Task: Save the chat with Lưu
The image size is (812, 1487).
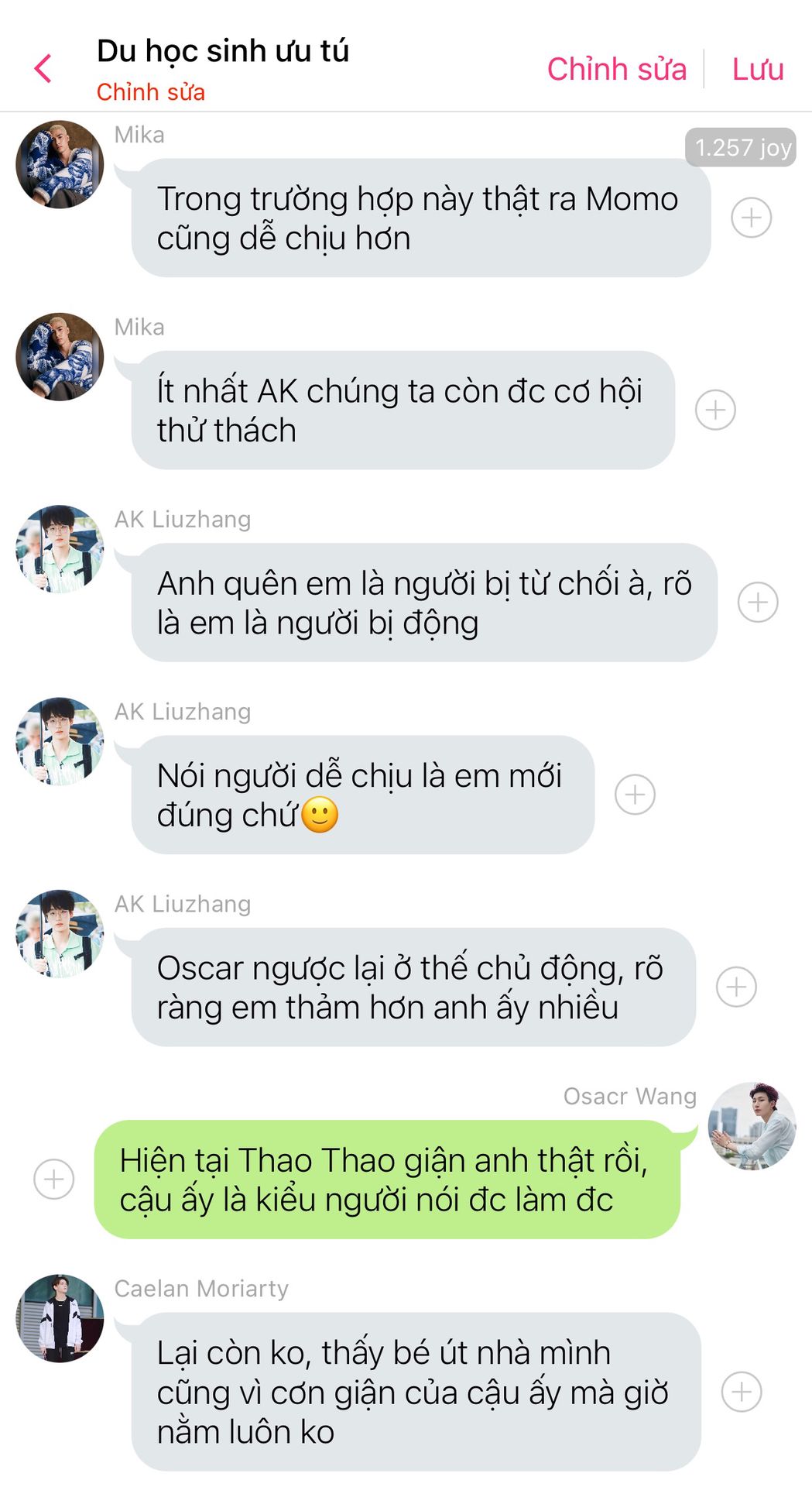Action: click(x=758, y=69)
